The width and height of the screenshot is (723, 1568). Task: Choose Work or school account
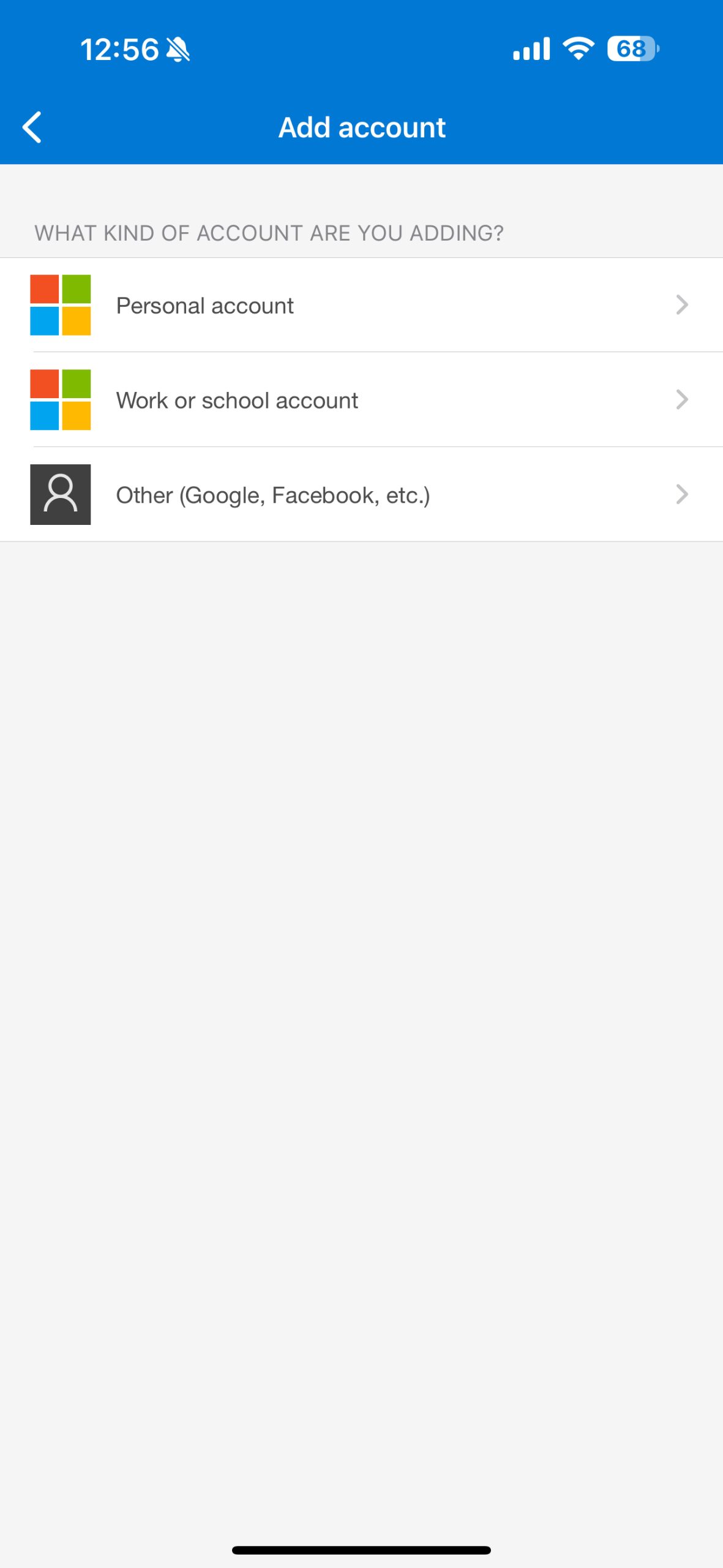tap(361, 400)
